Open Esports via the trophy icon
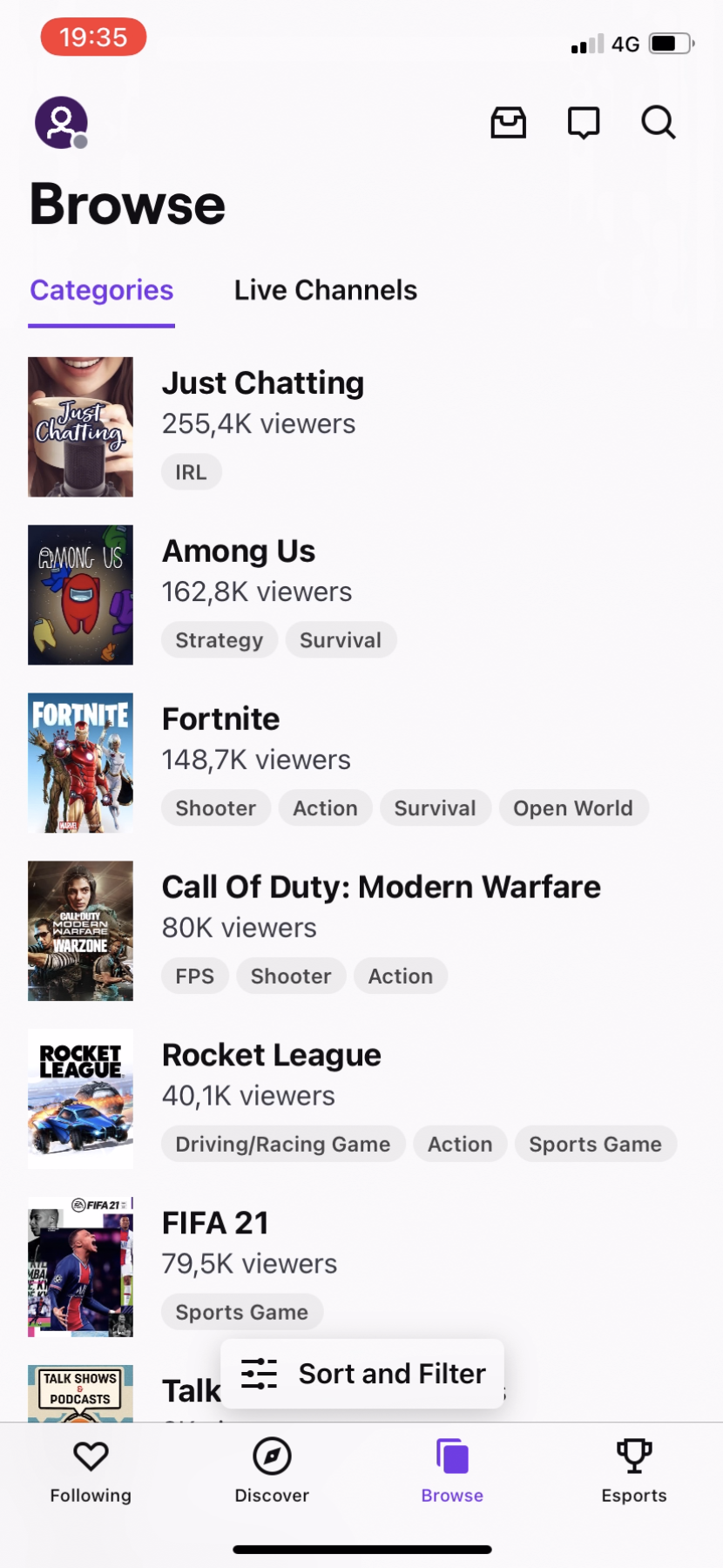The image size is (723, 1568). (x=633, y=1468)
